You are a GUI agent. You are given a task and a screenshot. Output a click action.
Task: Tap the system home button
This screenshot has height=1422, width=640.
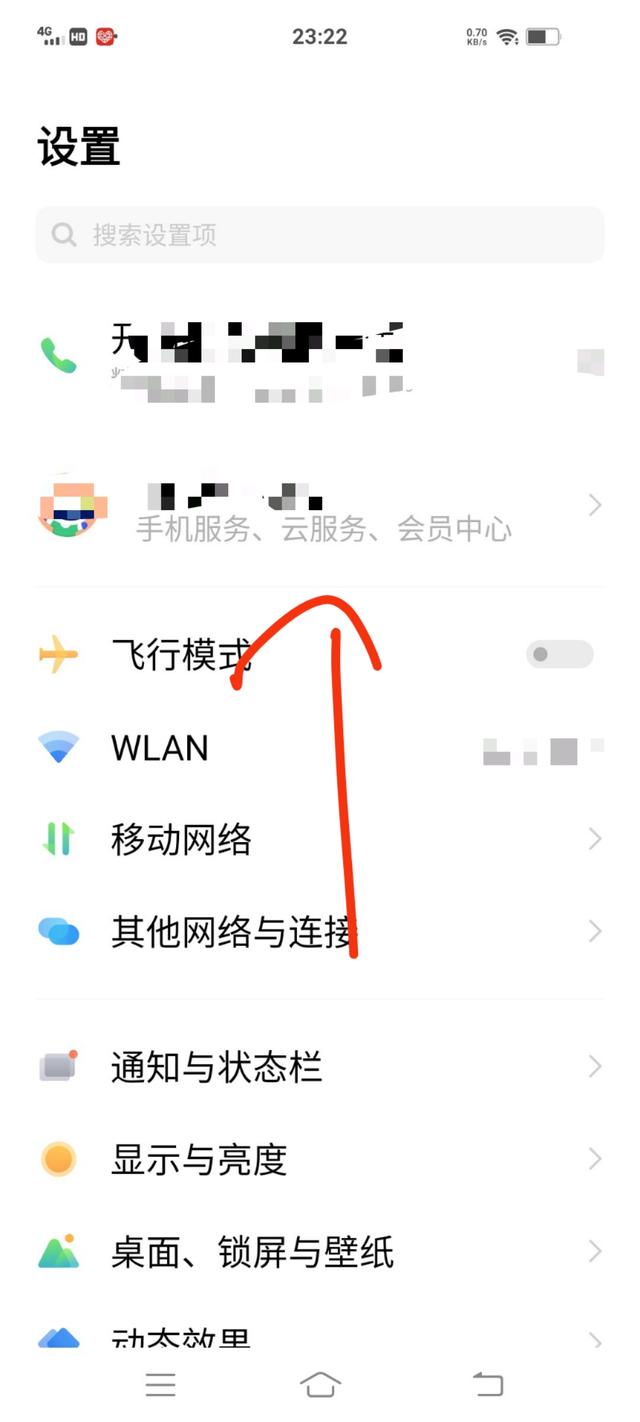tap(320, 1385)
